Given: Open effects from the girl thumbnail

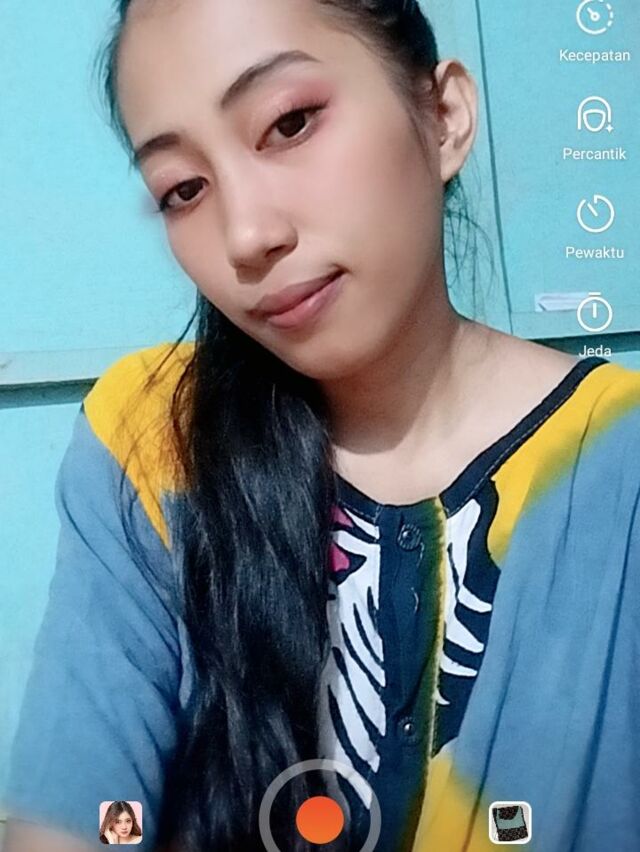Looking at the screenshot, I should pyautogui.click(x=120, y=822).
